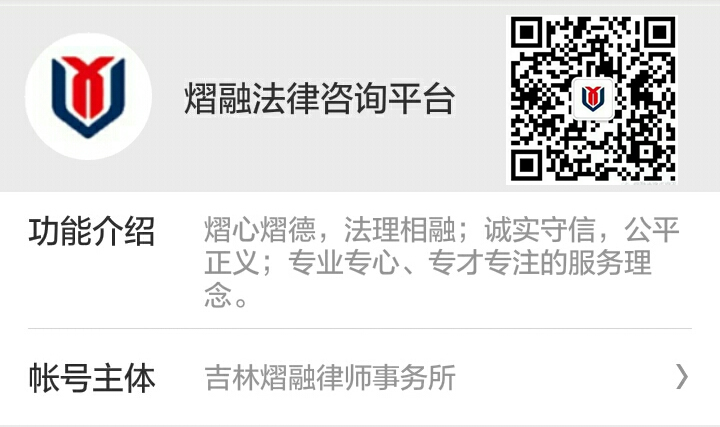The height and width of the screenshot is (427, 720).
Task: Open the 帐号主体 row for 吉林熠融律师事务所
Action: pyautogui.click(x=360, y=377)
